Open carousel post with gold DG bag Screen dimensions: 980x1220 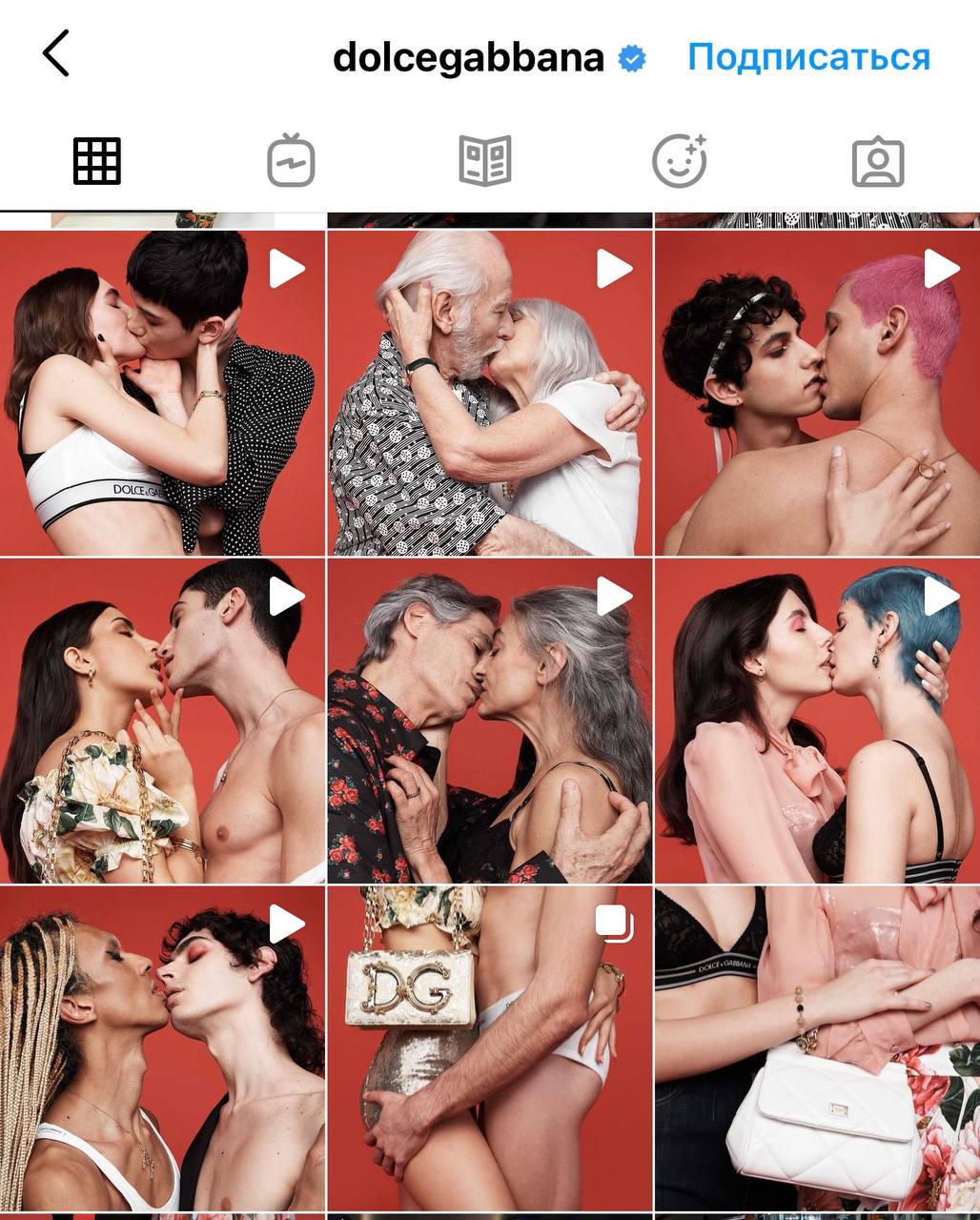[490, 1048]
